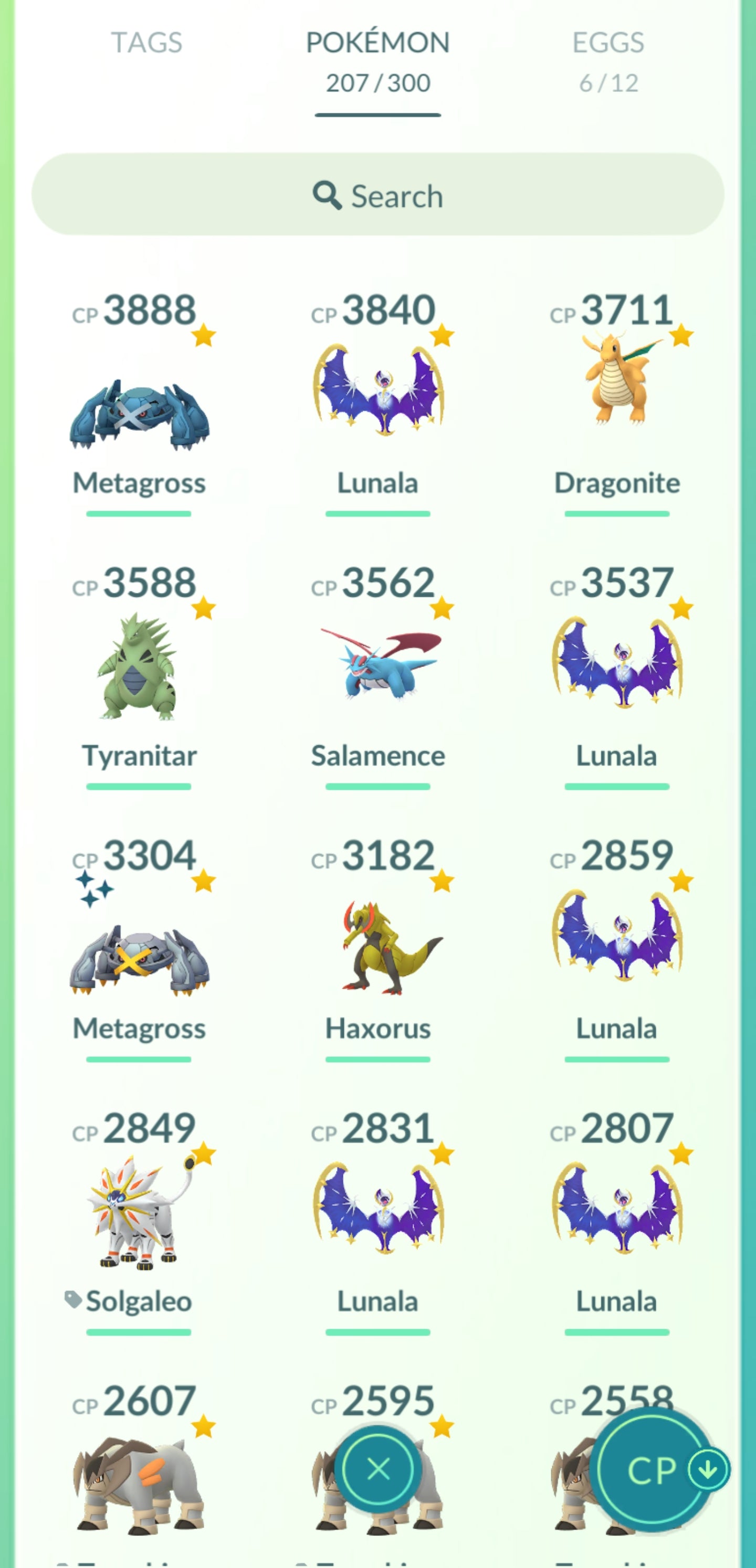View Haxorus CP 3182
The width and height of the screenshot is (756, 1568).
(x=377, y=947)
